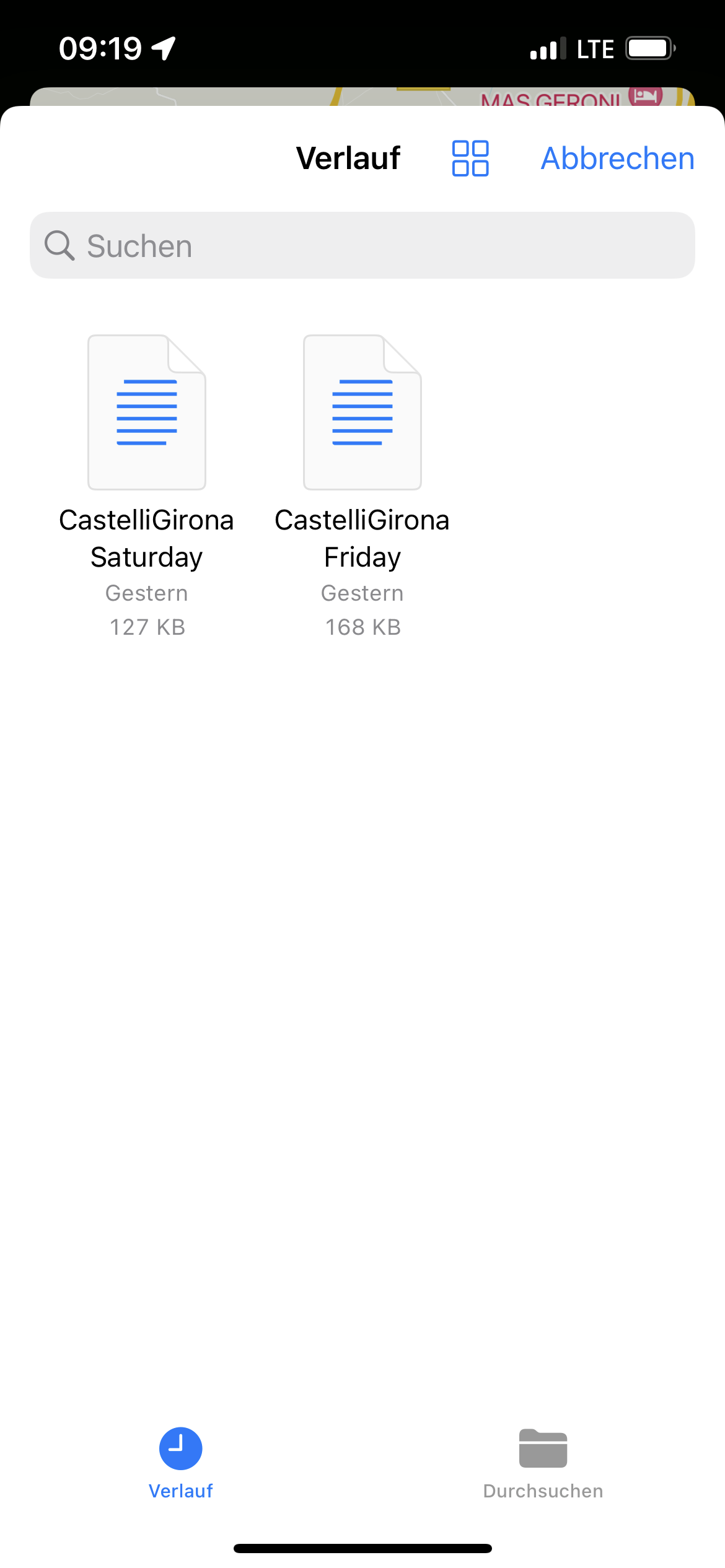Switch to the Durchsuchen tab

tap(543, 1464)
